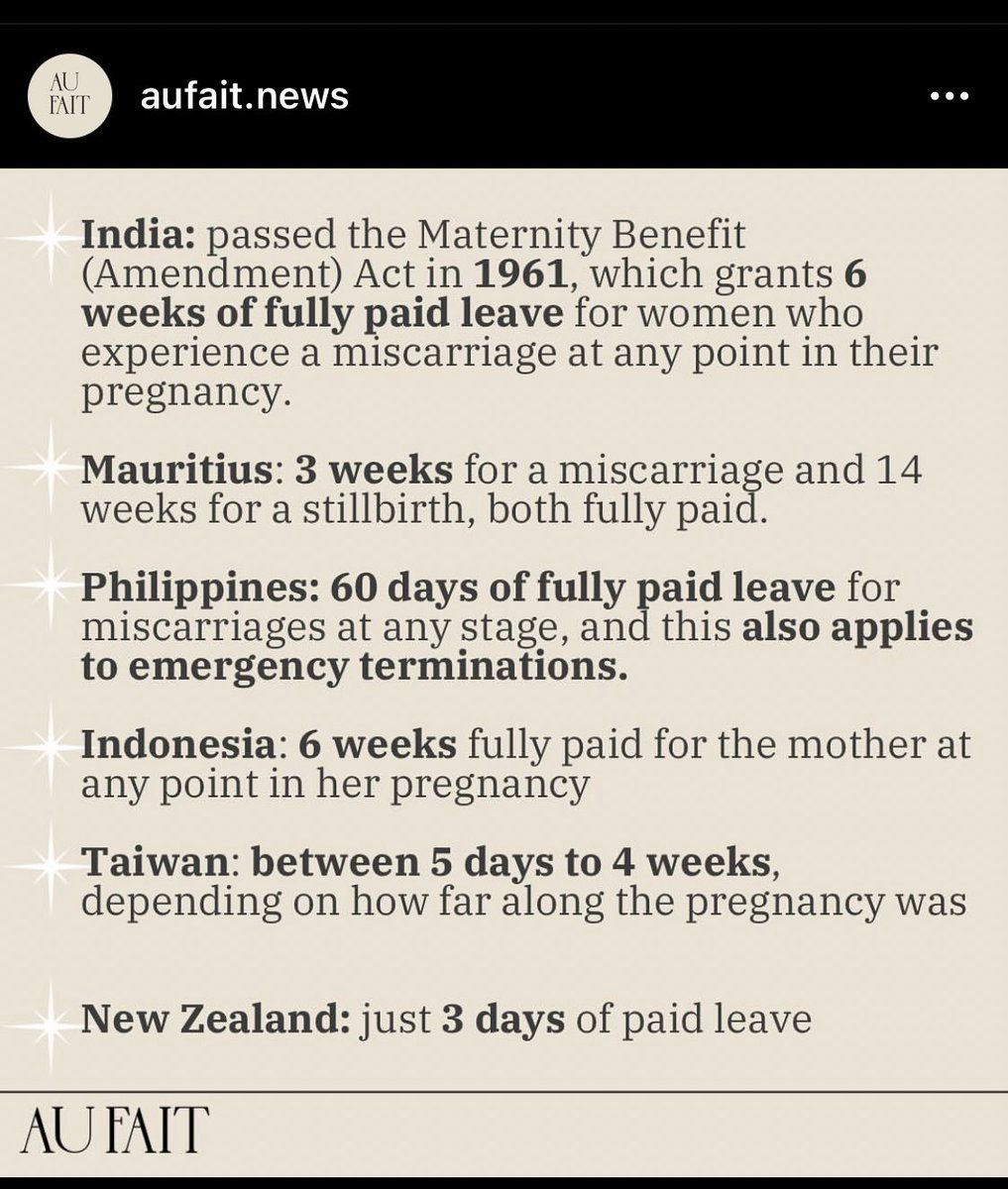Open the aufait.news profile avatar
This screenshot has height=1189, width=1008.
pos(68,96)
